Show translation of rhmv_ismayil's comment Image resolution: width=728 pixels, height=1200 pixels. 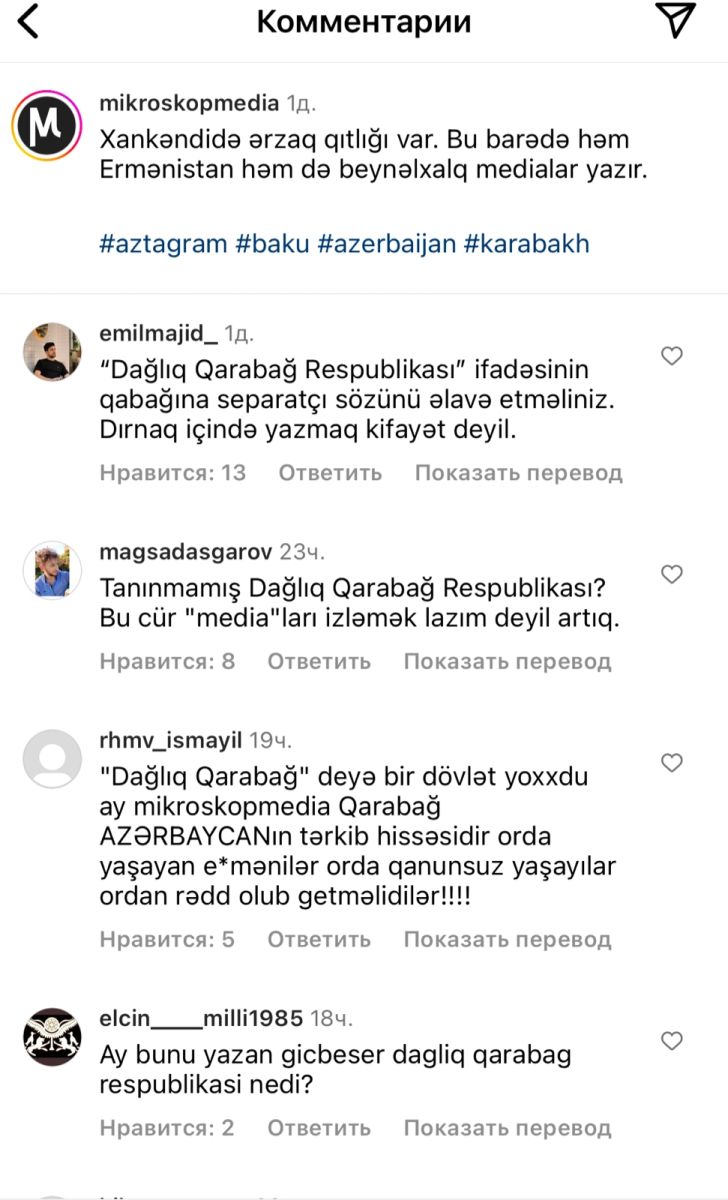[x=507, y=939]
